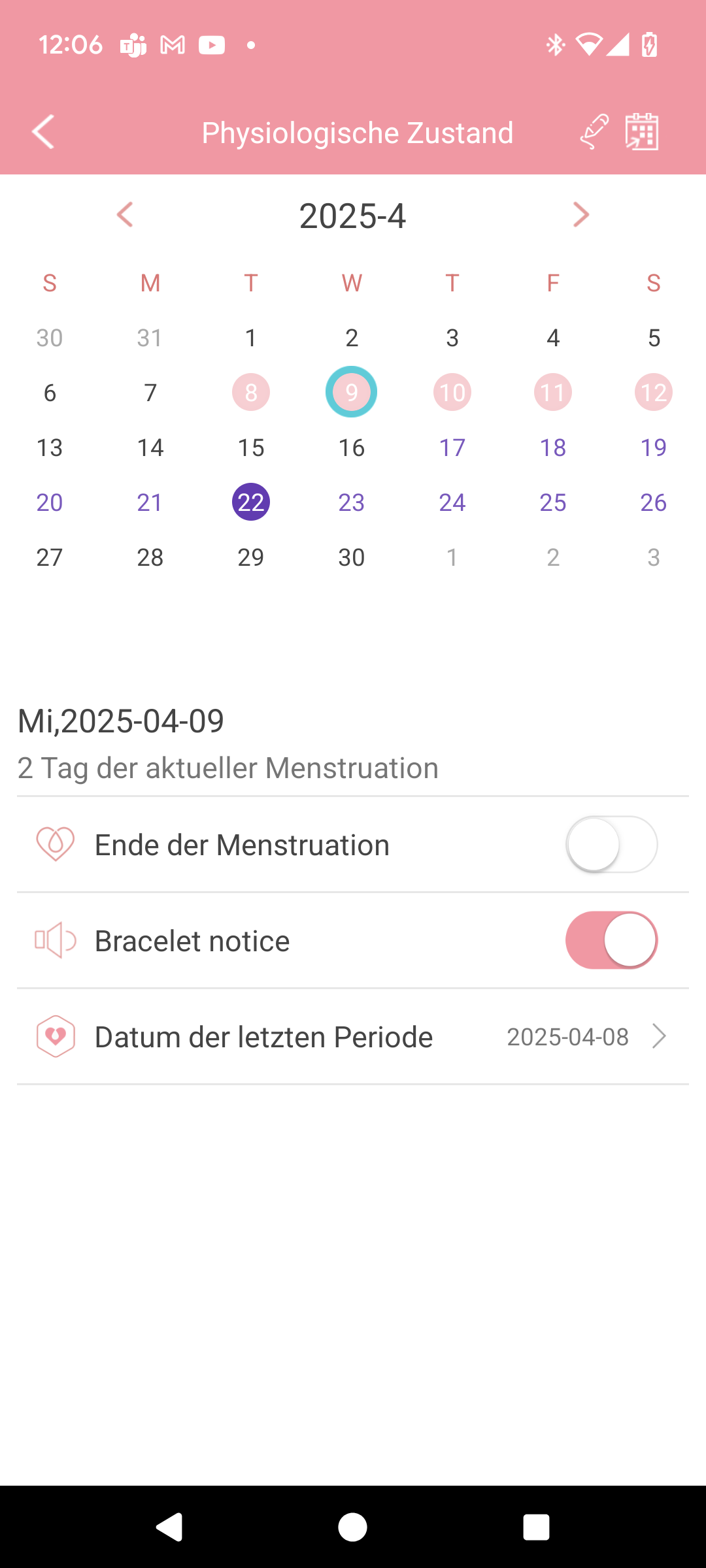This screenshot has width=706, height=1568.
Task: Disable the Bracelet notice switch
Action: click(612, 940)
